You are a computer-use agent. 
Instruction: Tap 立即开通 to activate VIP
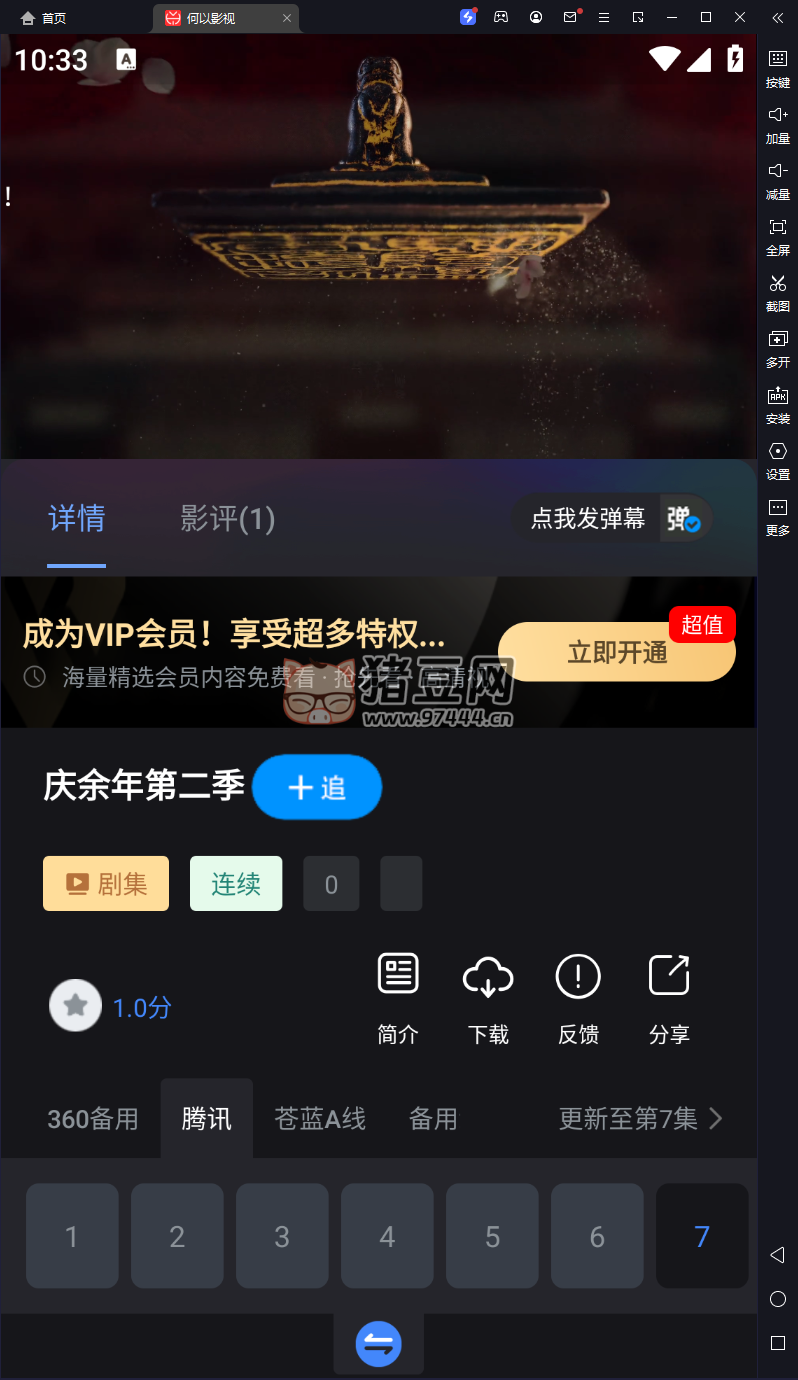click(616, 653)
